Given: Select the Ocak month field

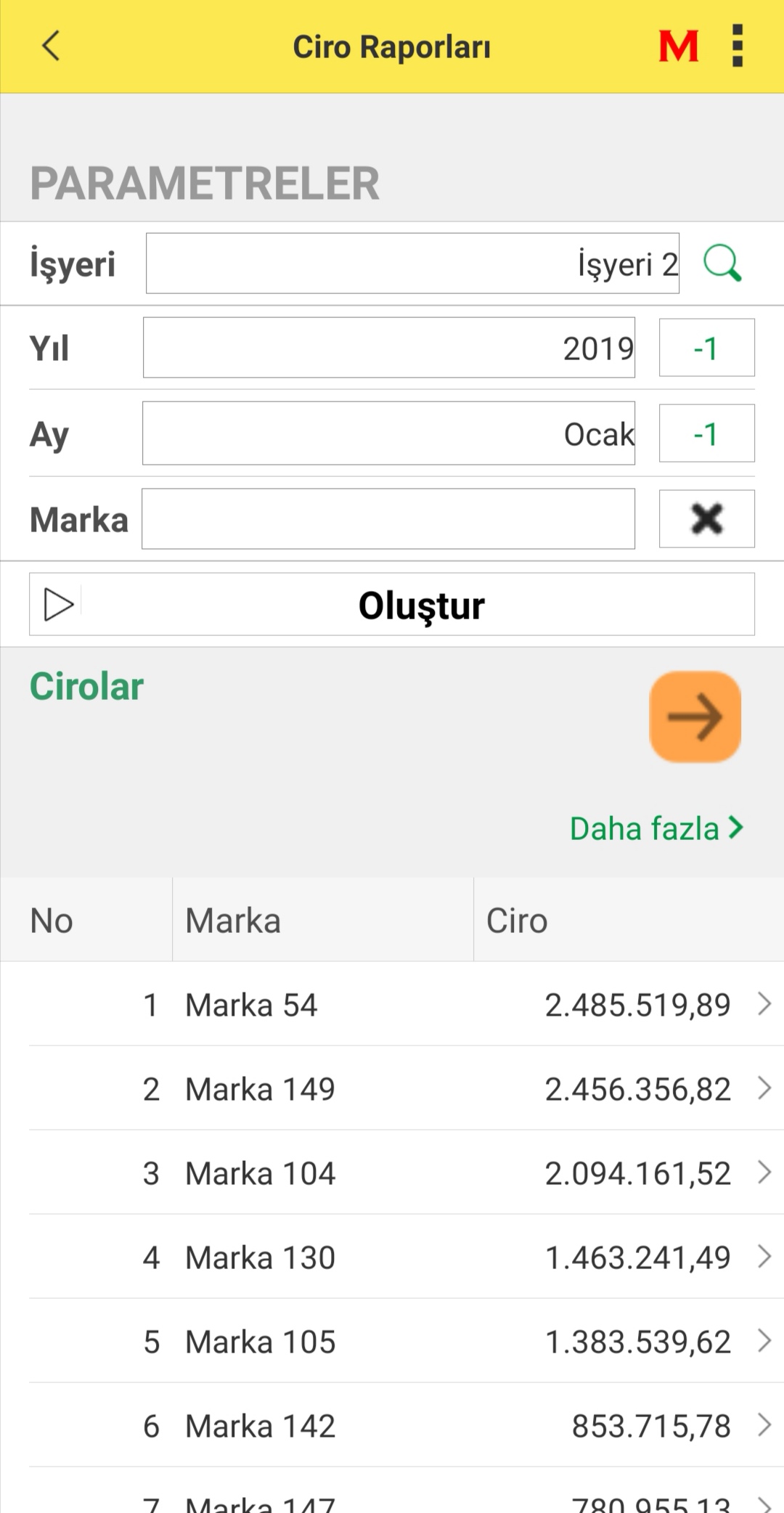Looking at the screenshot, I should click(x=388, y=433).
